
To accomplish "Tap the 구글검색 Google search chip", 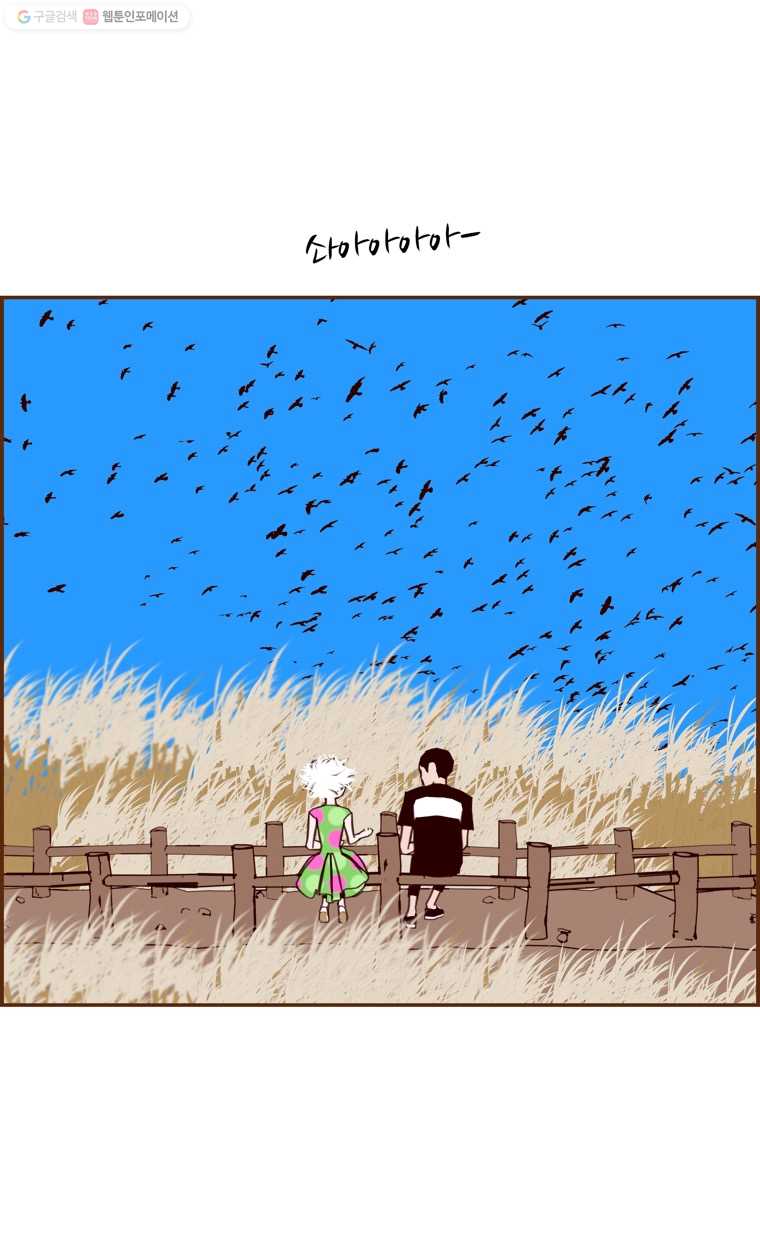I will 47,16.
